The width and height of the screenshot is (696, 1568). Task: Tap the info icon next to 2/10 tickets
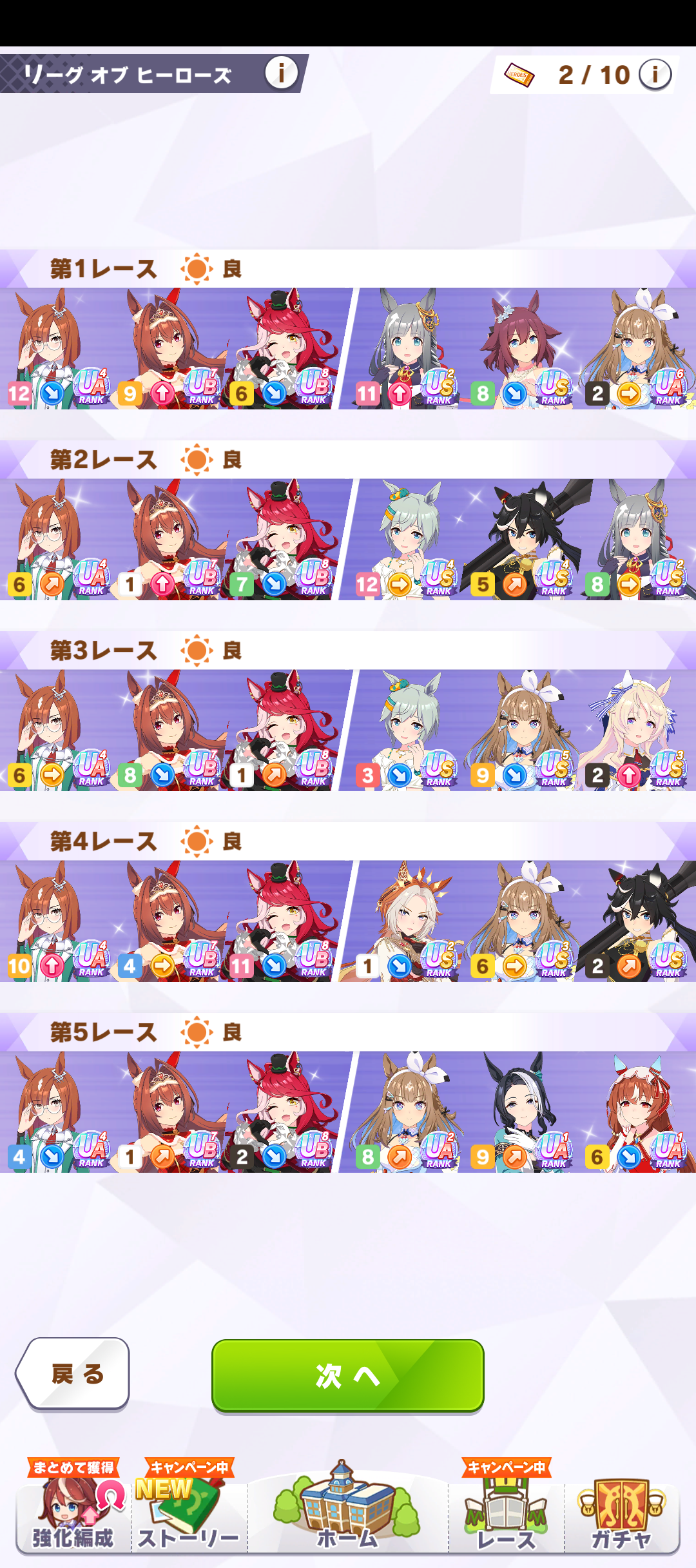(x=655, y=74)
